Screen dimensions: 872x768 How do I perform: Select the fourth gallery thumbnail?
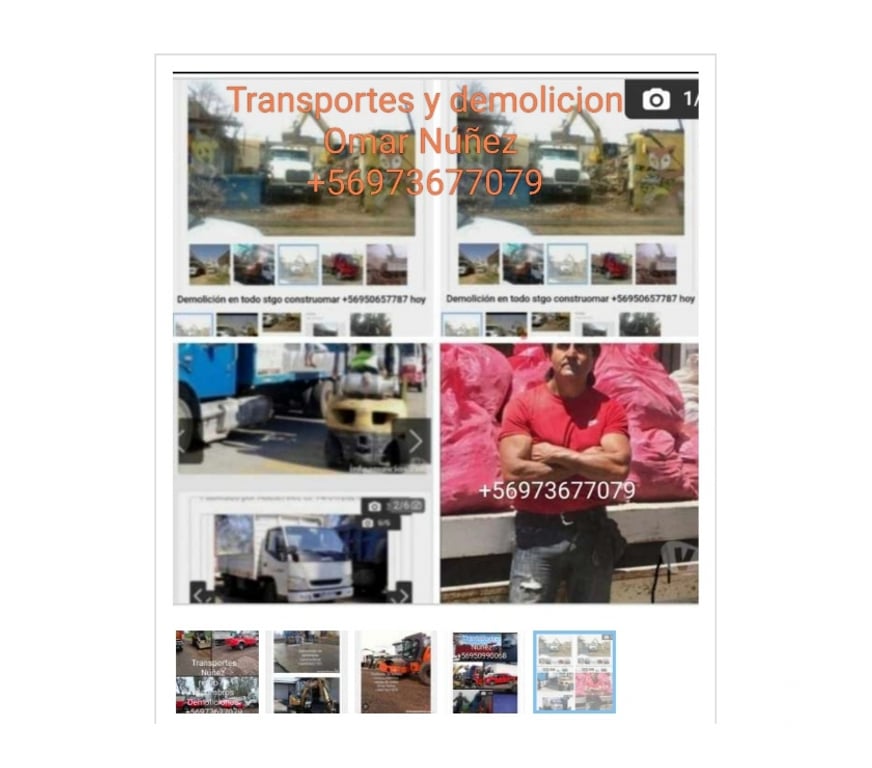(485, 672)
